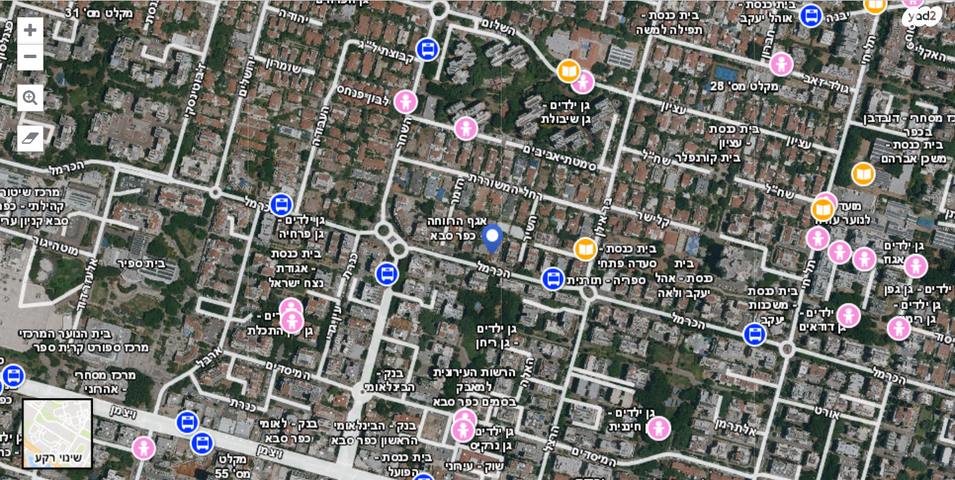Zoom in on the map
Image resolution: width=955 pixels, height=480 pixels.
click(x=30, y=30)
